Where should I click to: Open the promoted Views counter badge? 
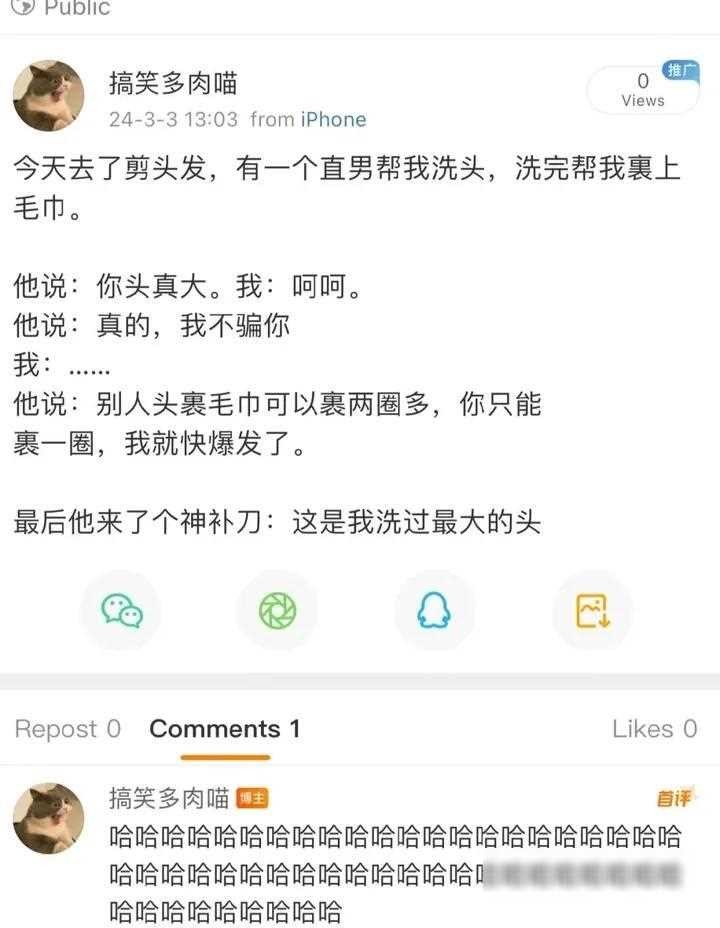(642, 90)
